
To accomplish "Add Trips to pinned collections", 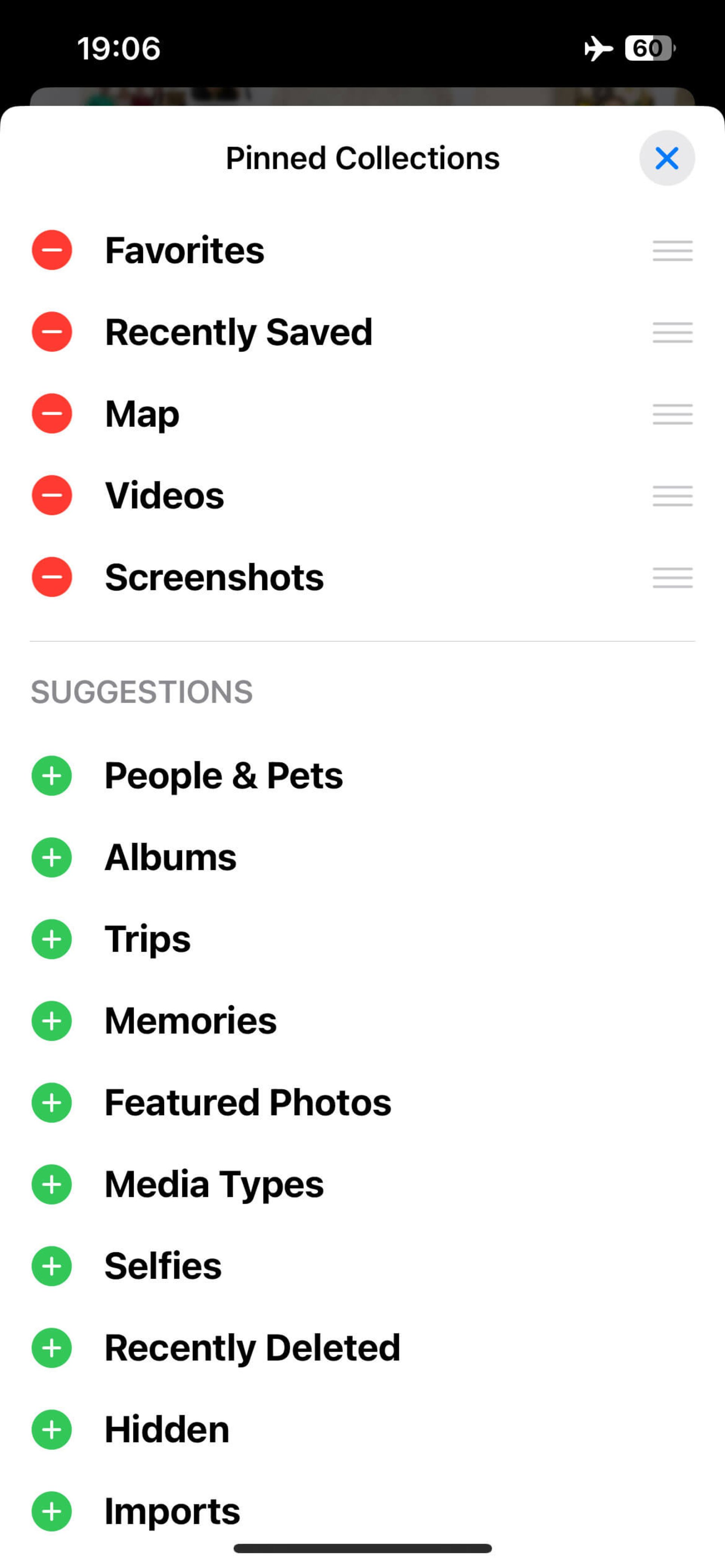I will (52, 939).
